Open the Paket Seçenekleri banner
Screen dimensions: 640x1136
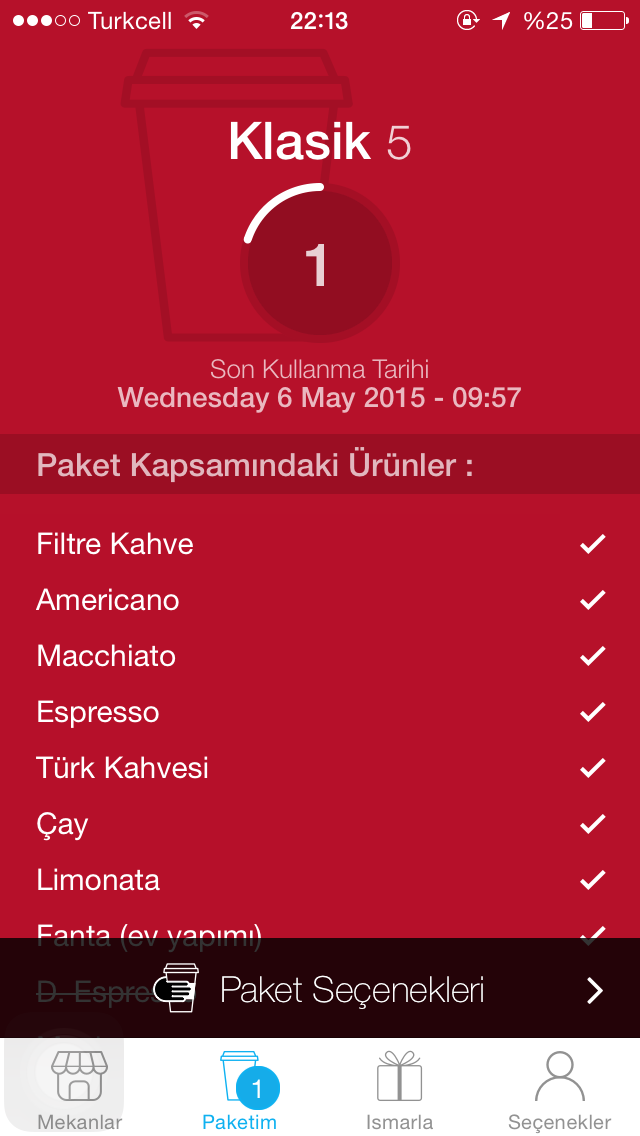click(320, 989)
